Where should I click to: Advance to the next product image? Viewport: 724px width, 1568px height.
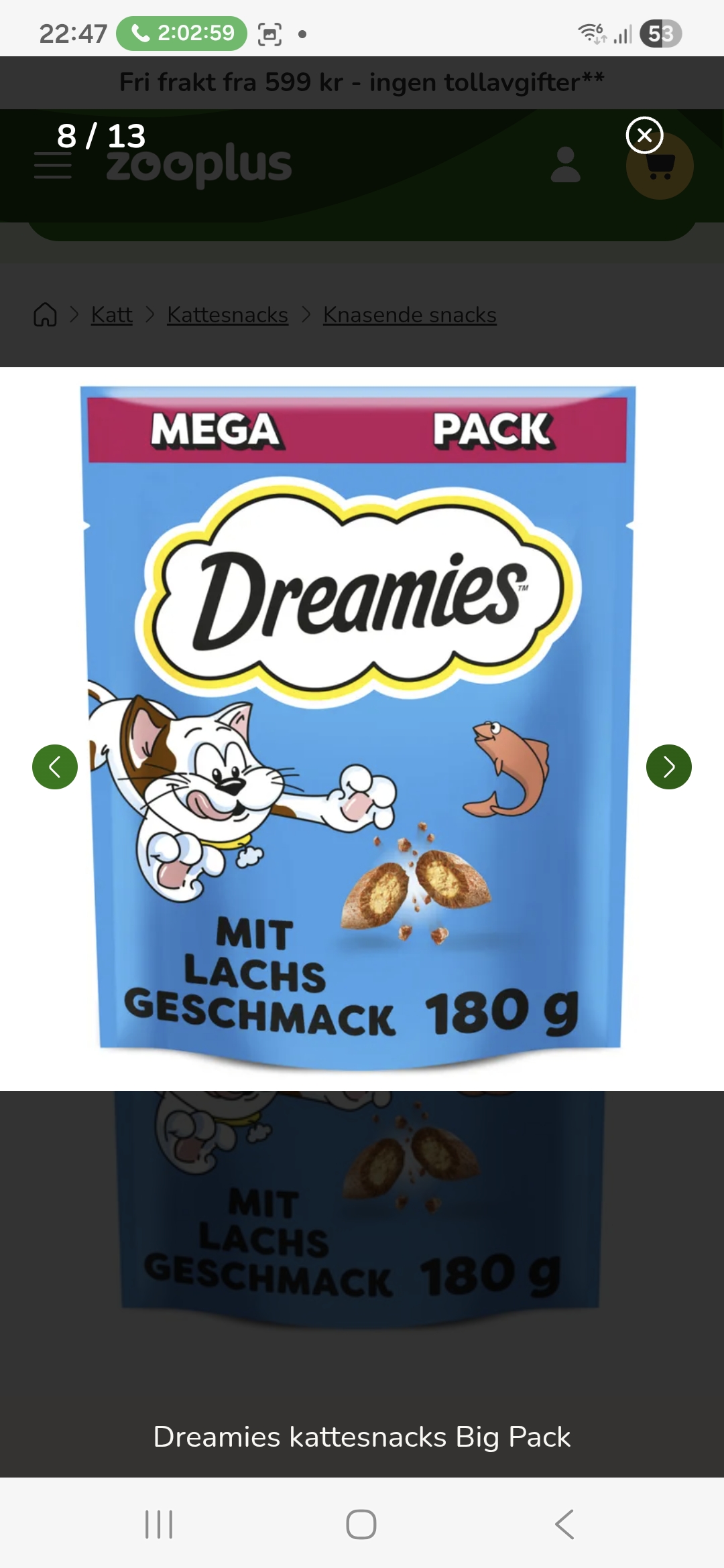(x=668, y=767)
